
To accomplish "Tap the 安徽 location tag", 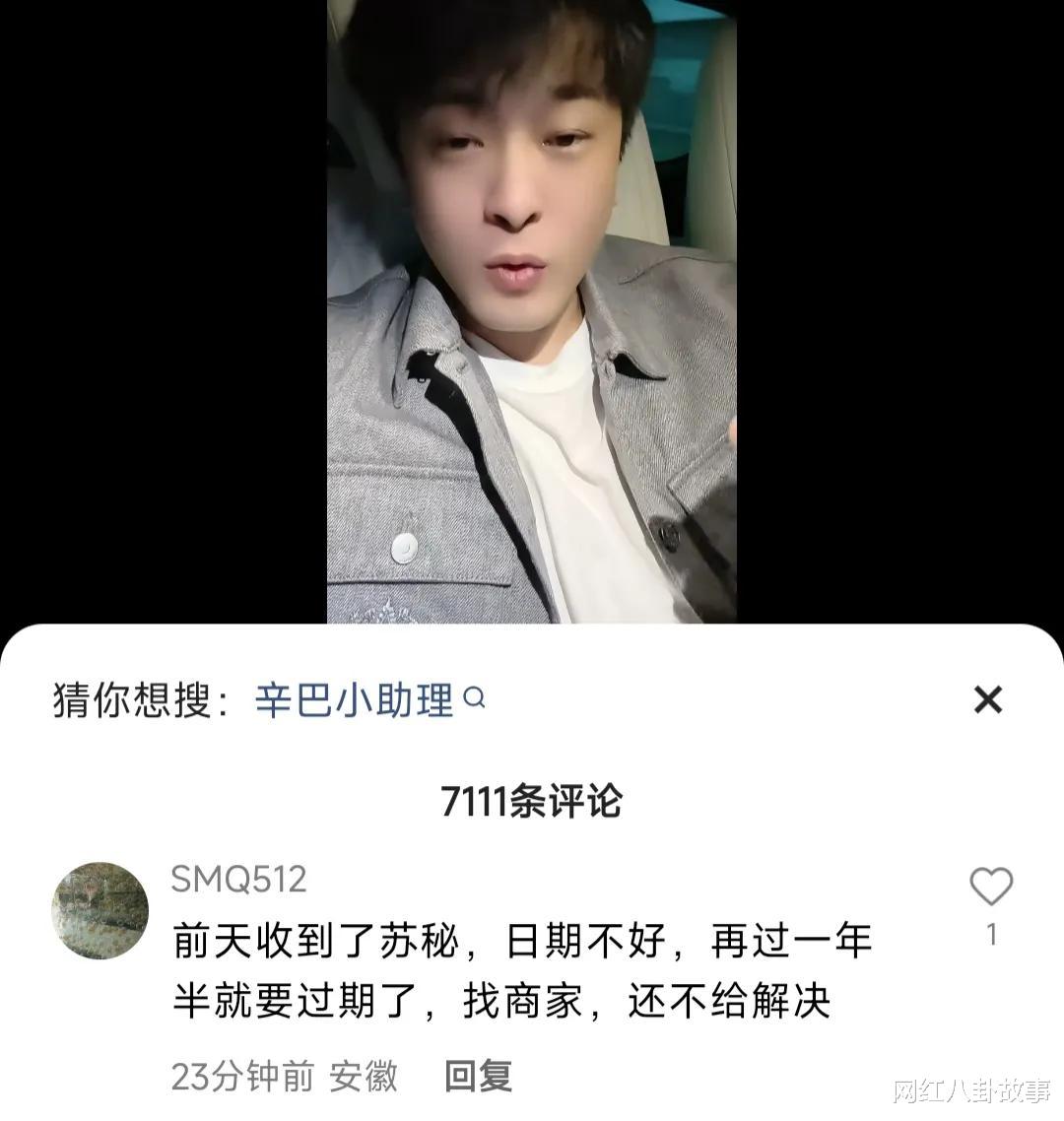I will pyautogui.click(x=364, y=1079).
